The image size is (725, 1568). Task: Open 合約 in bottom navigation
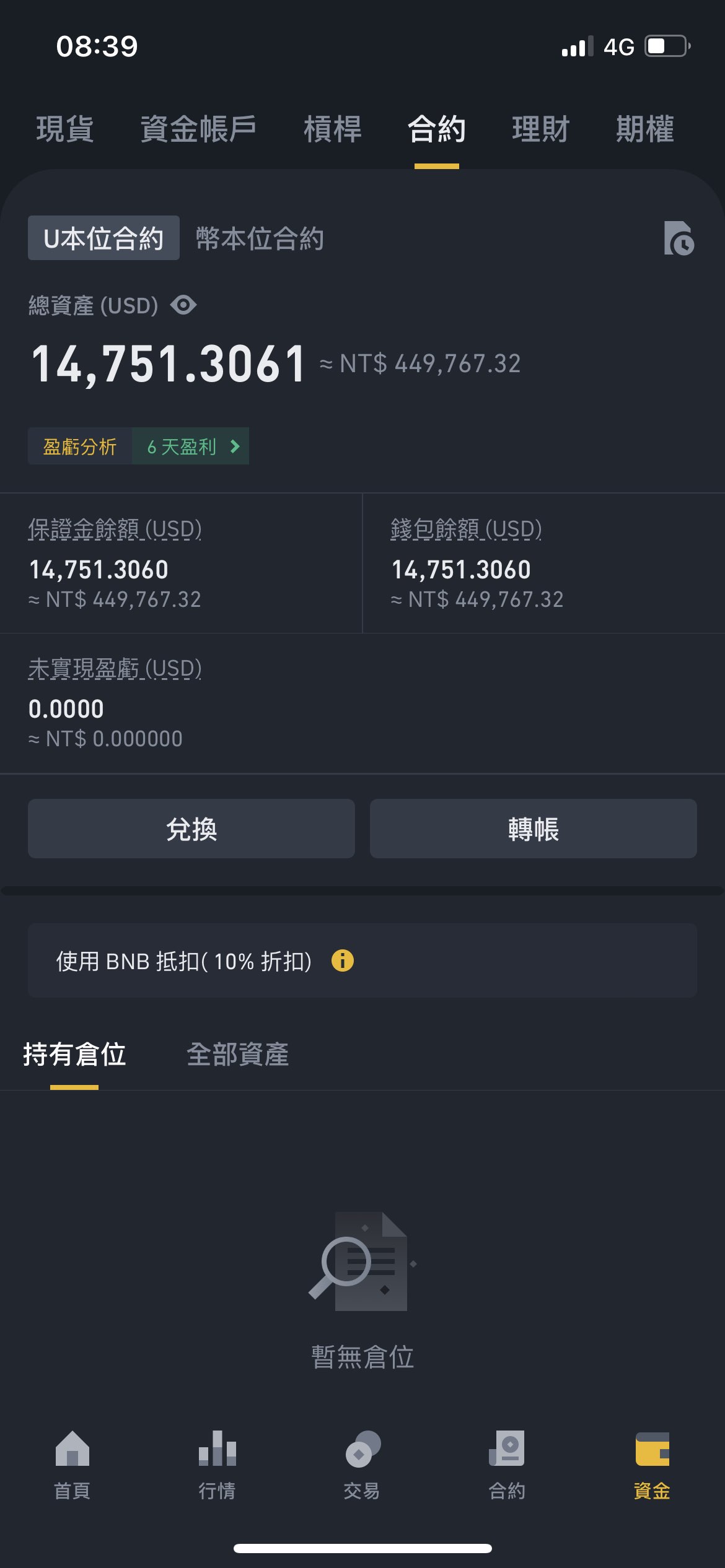pyautogui.click(x=507, y=1465)
